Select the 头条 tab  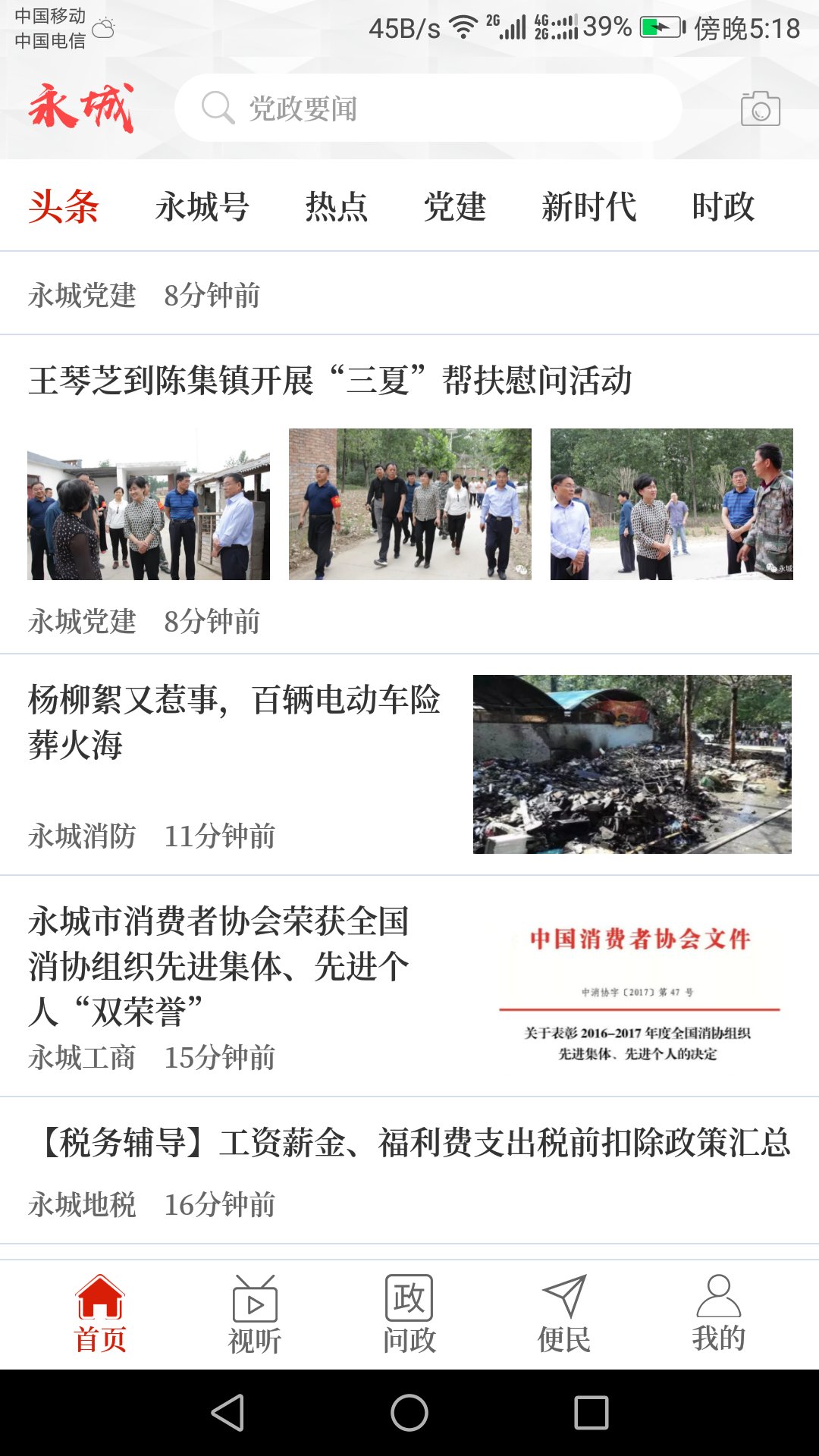point(64,207)
